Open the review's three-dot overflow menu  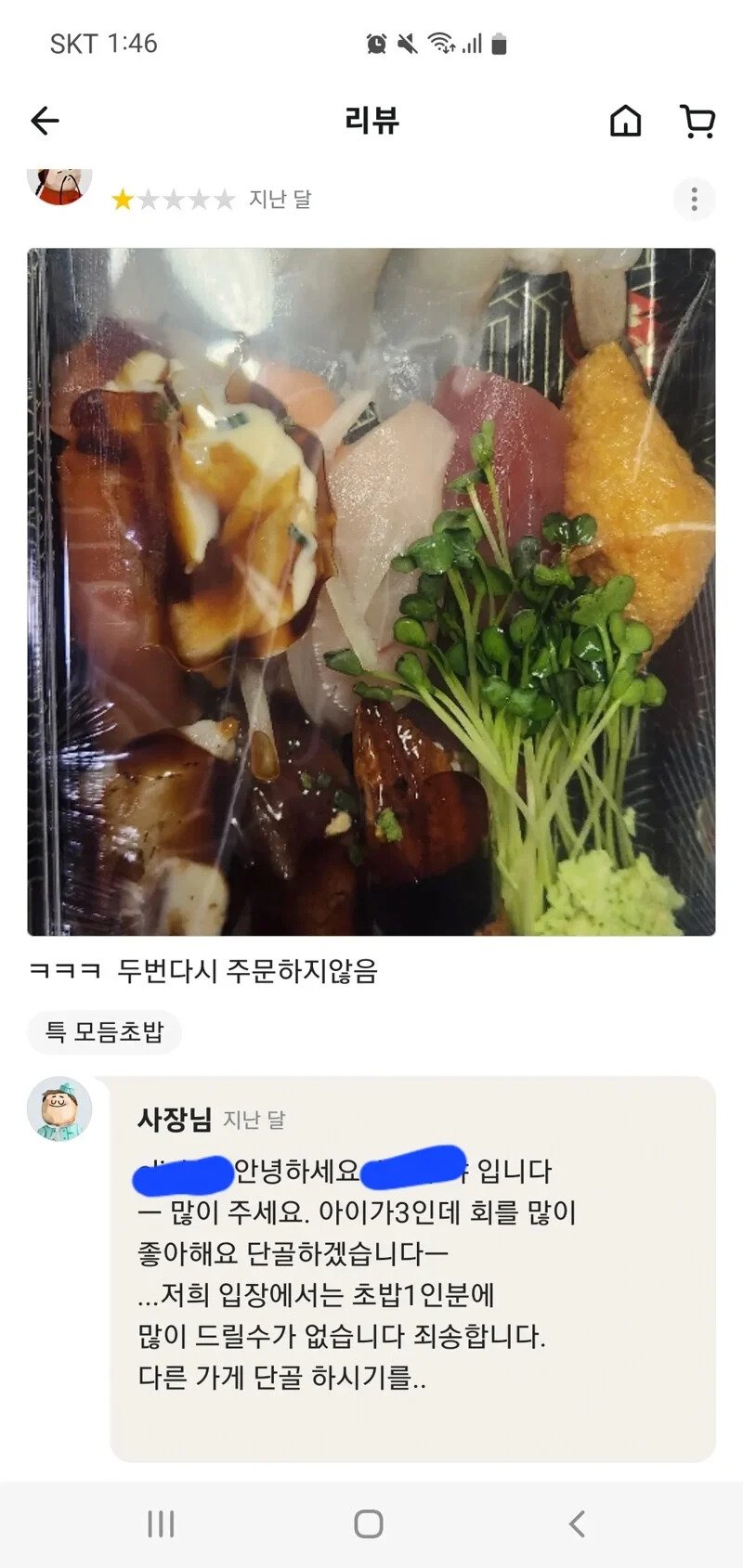(694, 199)
